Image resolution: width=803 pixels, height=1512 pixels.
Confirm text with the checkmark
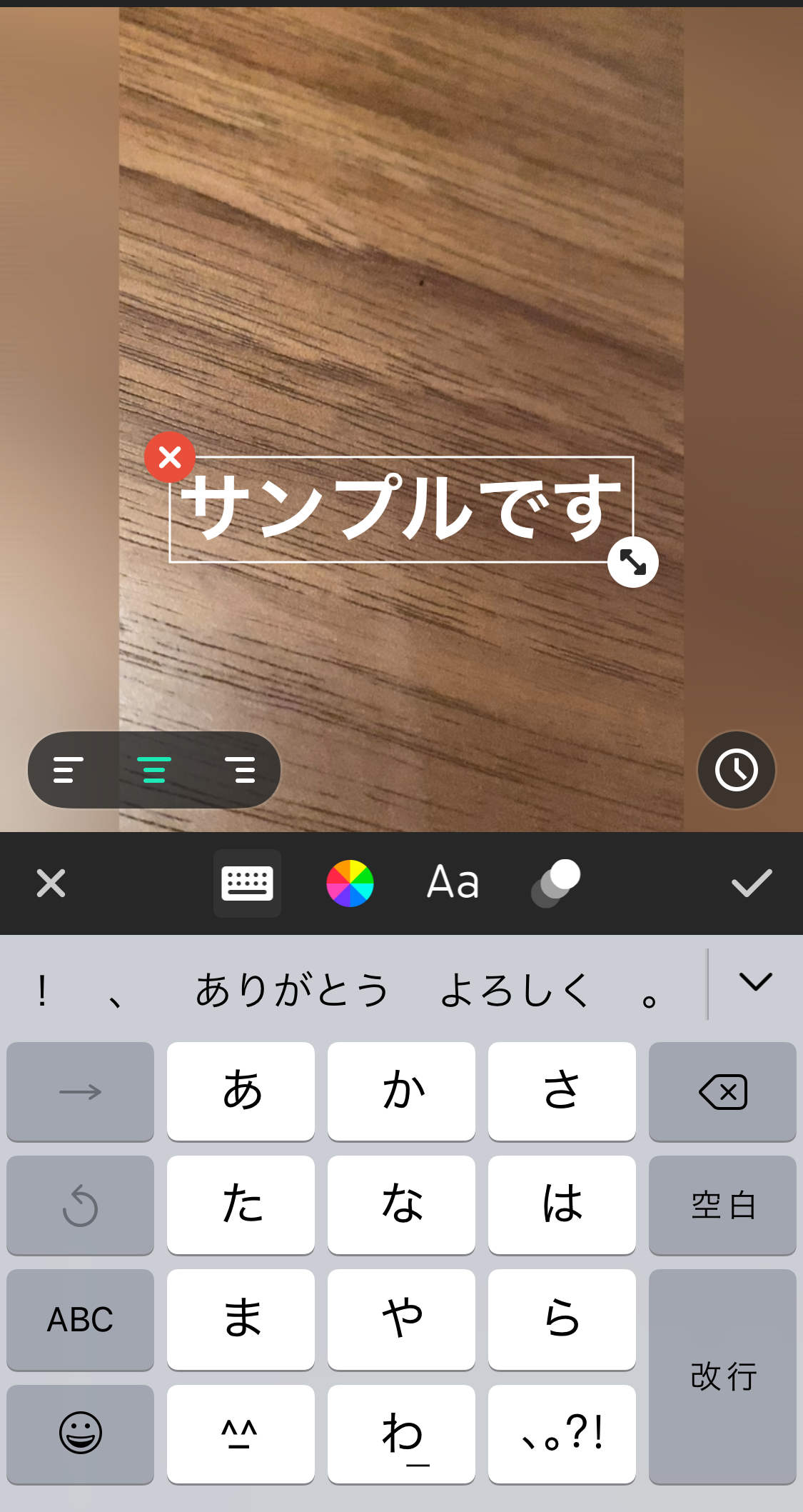coord(752,883)
